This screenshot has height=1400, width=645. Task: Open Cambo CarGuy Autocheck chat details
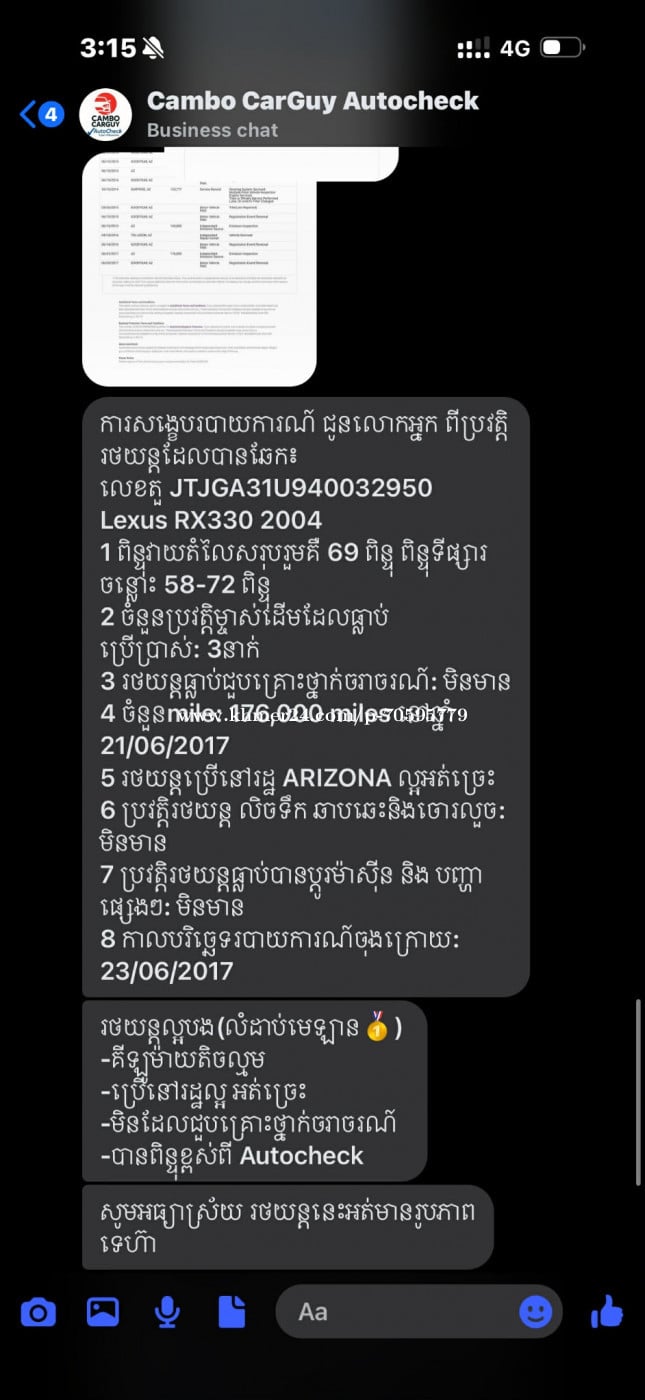(x=312, y=101)
